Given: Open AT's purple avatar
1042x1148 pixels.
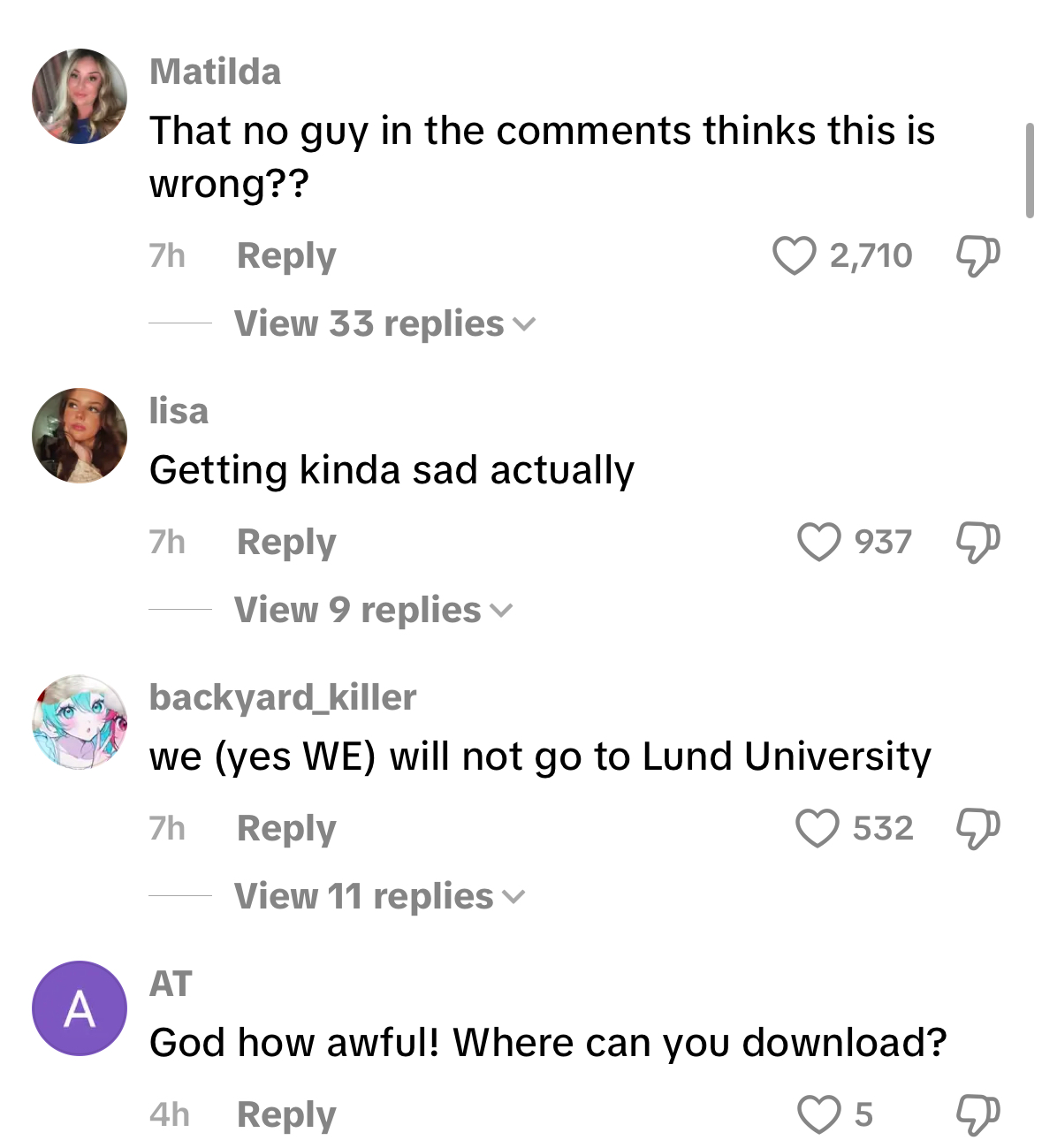Looking at the screenshot, I should click(80, 1008).
